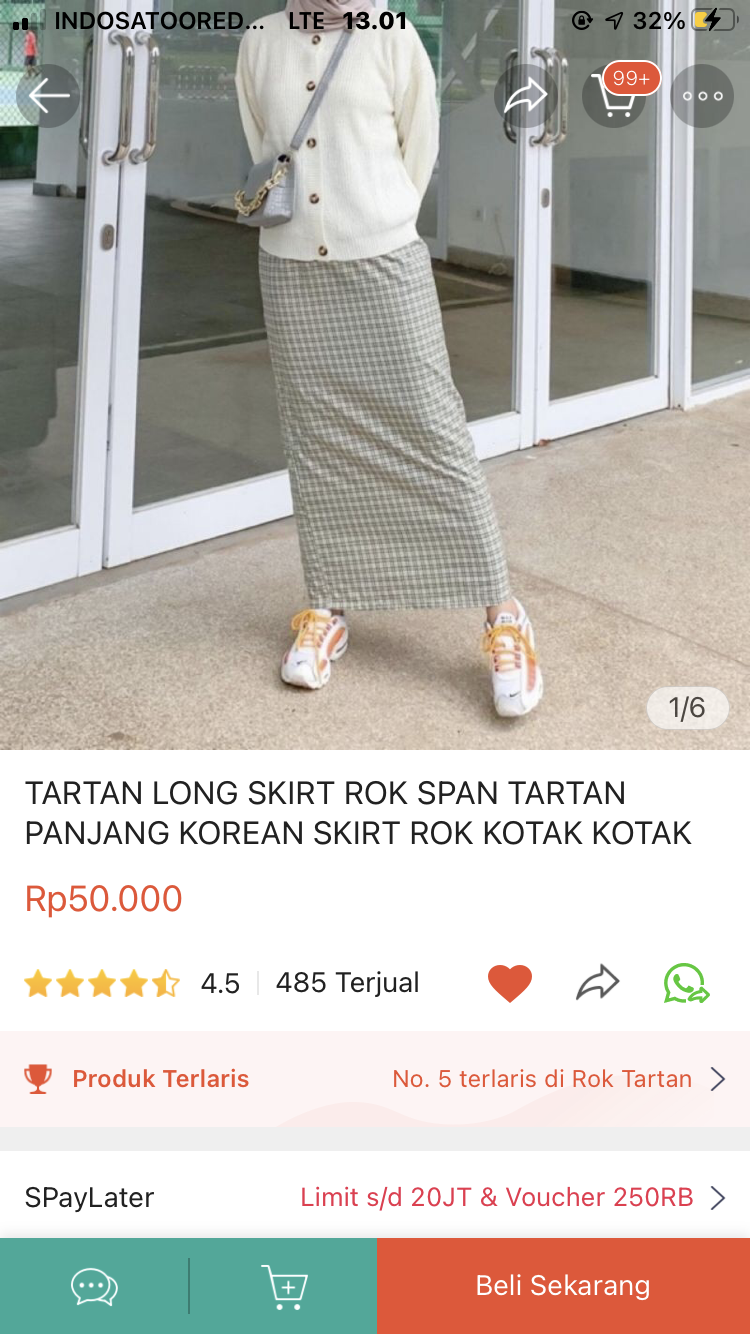Viewport: 750px width, 1334px height.
Task: Tap the 1/6 image counter badge
Action: 687,708
